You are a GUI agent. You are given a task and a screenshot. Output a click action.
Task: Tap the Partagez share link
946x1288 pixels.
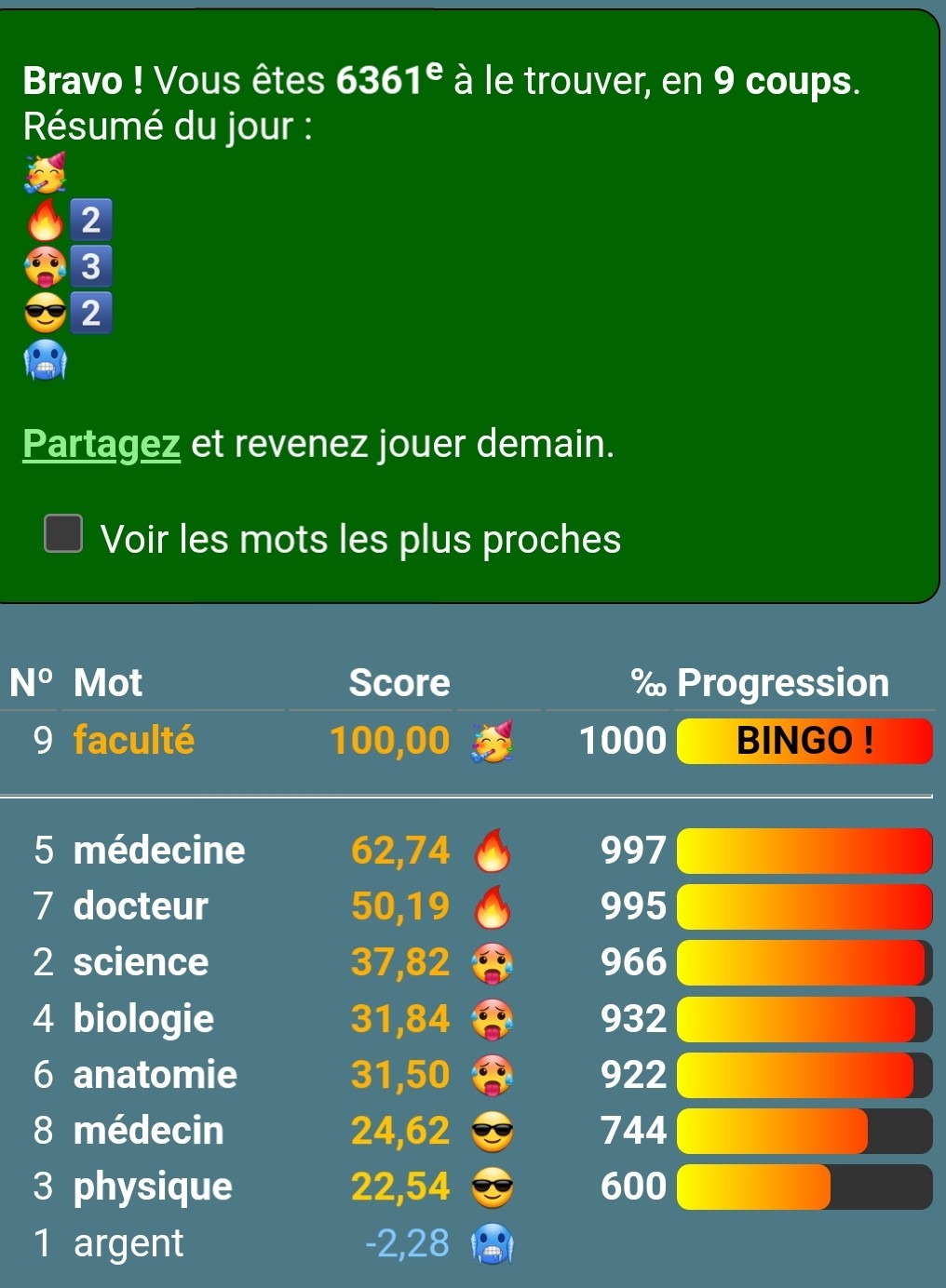[x=101, y=444]
